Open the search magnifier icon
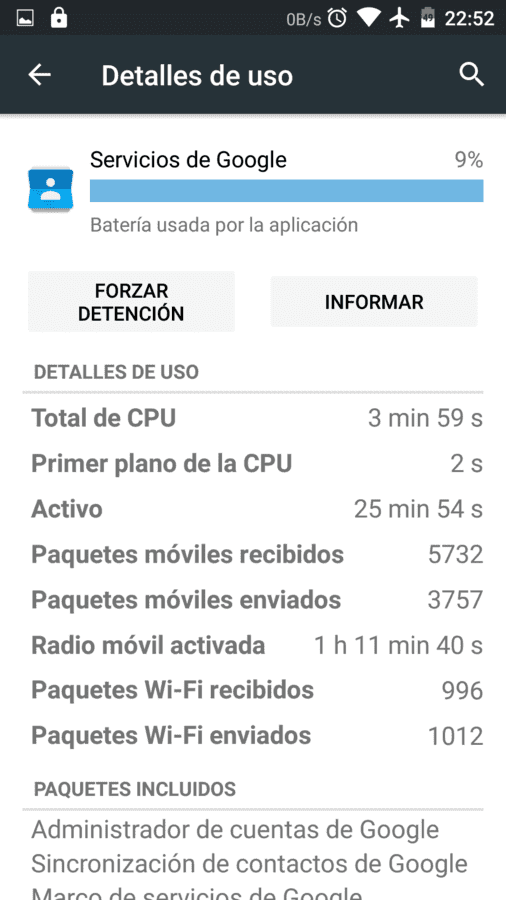Image resolution: width=506 pixels, height=900 pixels. 472,75
